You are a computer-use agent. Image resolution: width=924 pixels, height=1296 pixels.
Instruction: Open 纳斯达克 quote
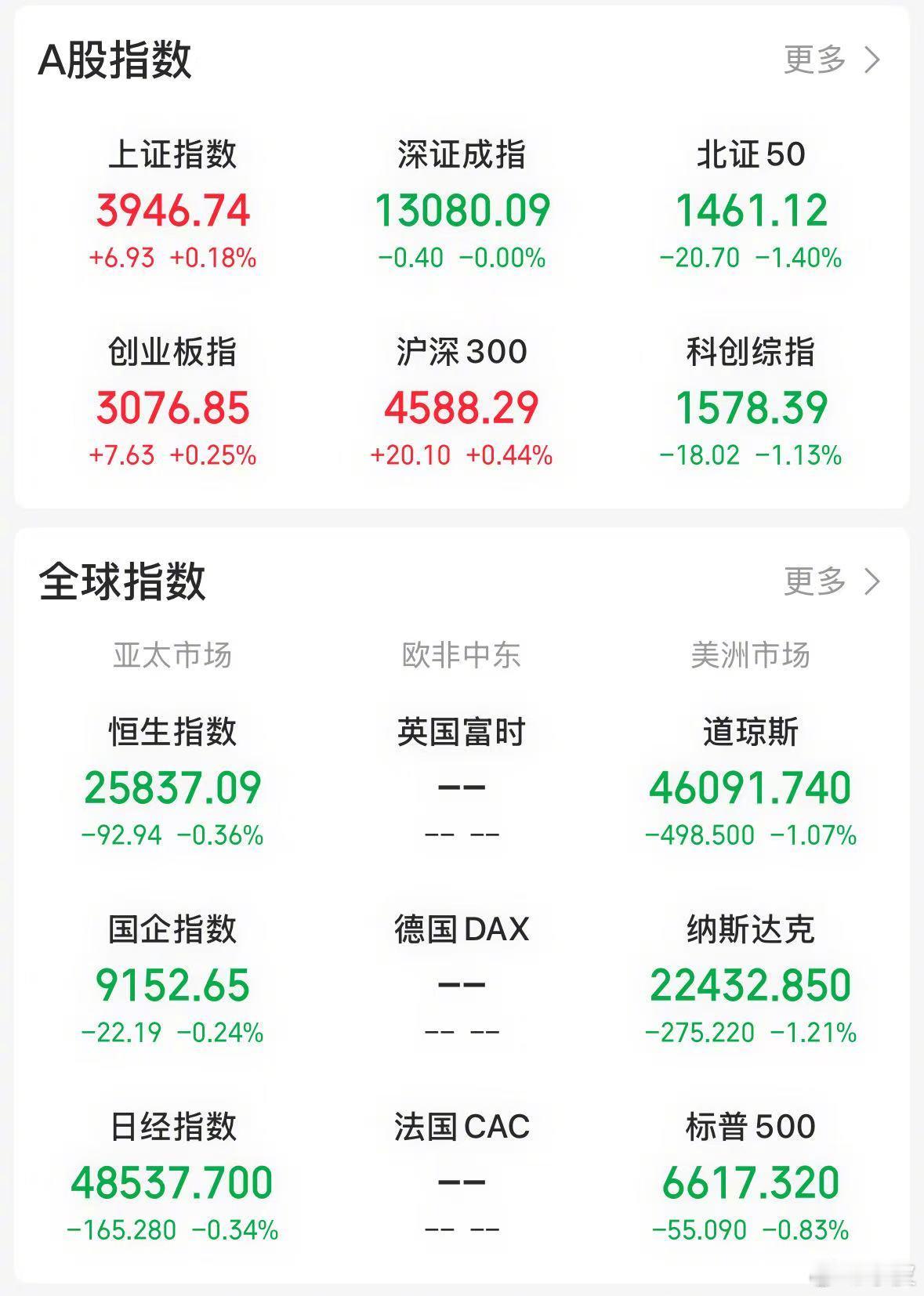click(751, 979)
